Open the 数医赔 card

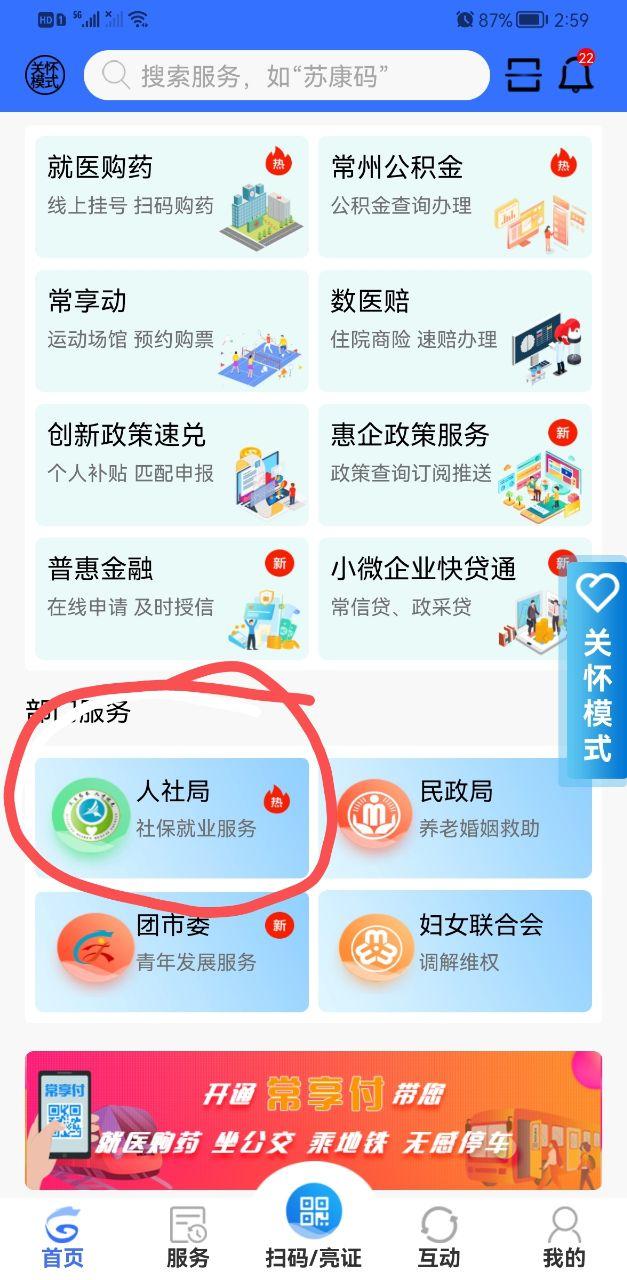[x=455, y=331]
